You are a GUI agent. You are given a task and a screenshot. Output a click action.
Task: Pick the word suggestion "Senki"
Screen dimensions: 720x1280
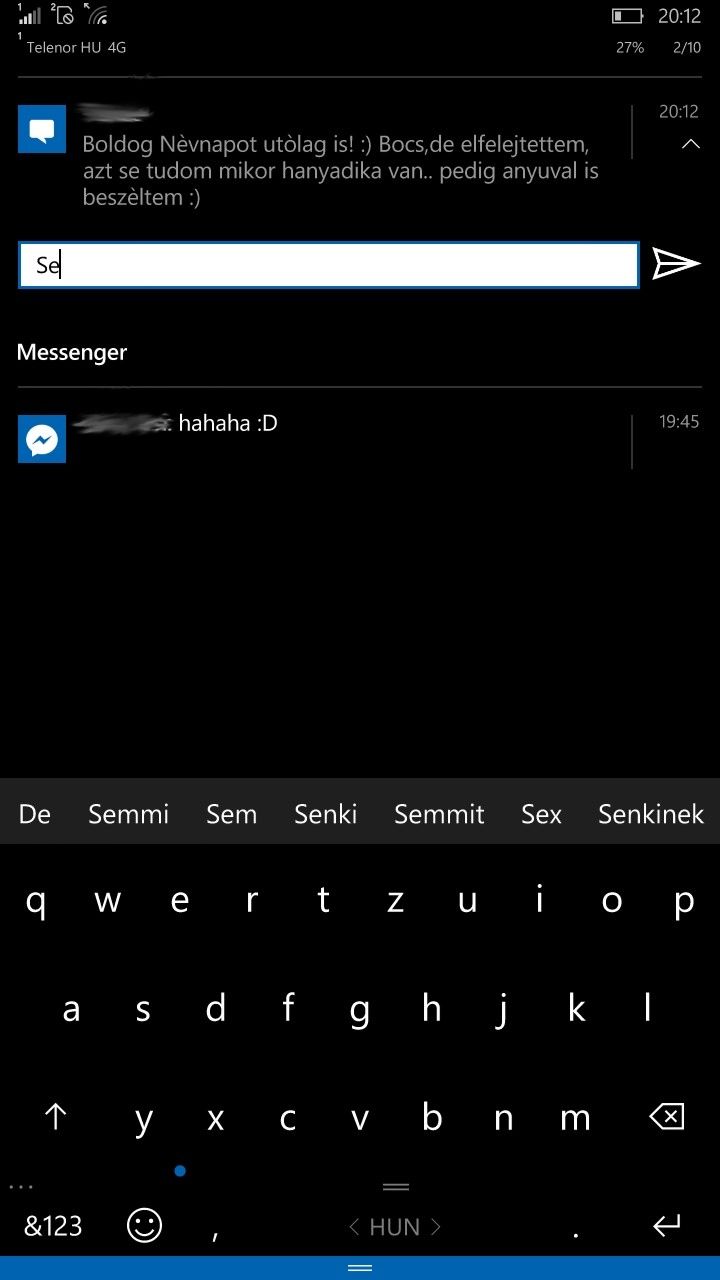point(325,814)
